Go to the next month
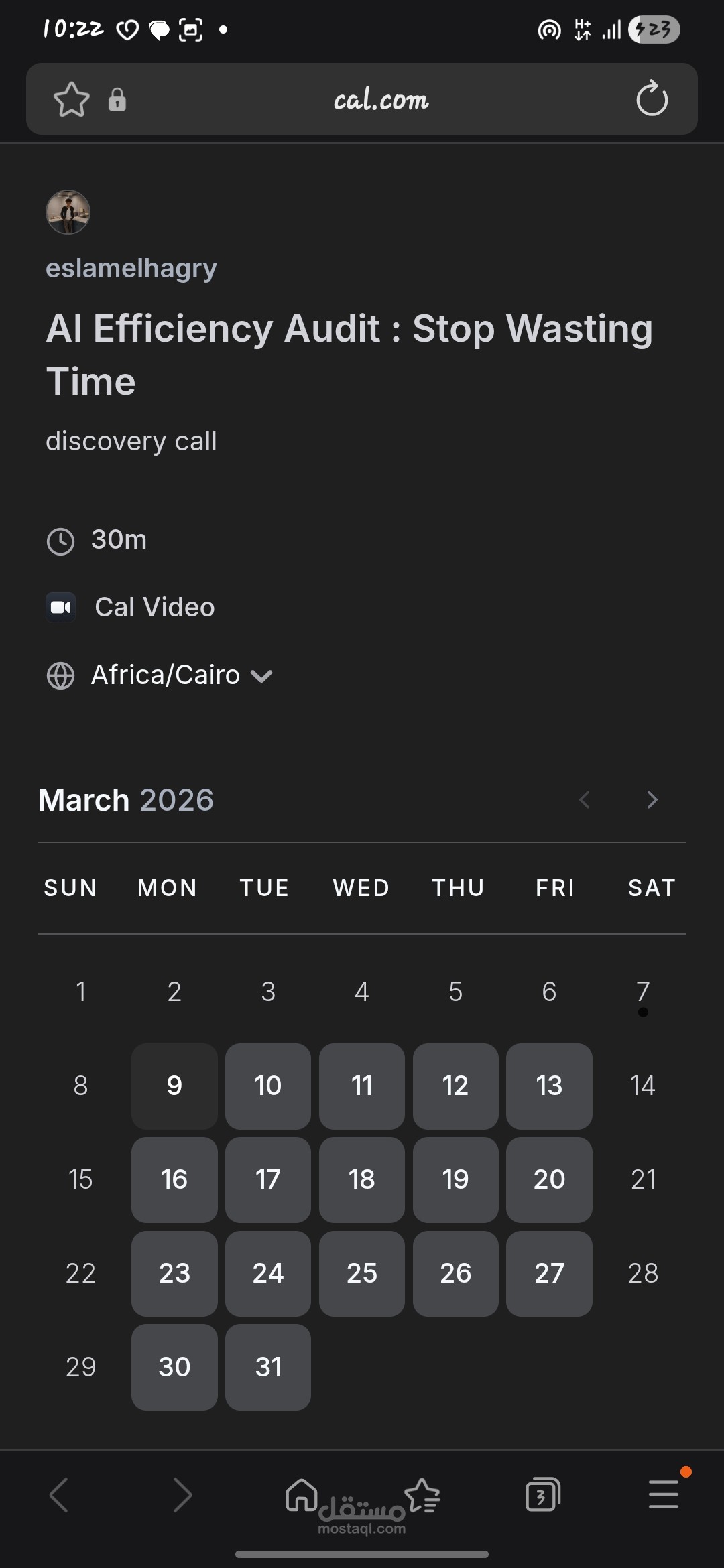724x1568 pixels. 652,799
